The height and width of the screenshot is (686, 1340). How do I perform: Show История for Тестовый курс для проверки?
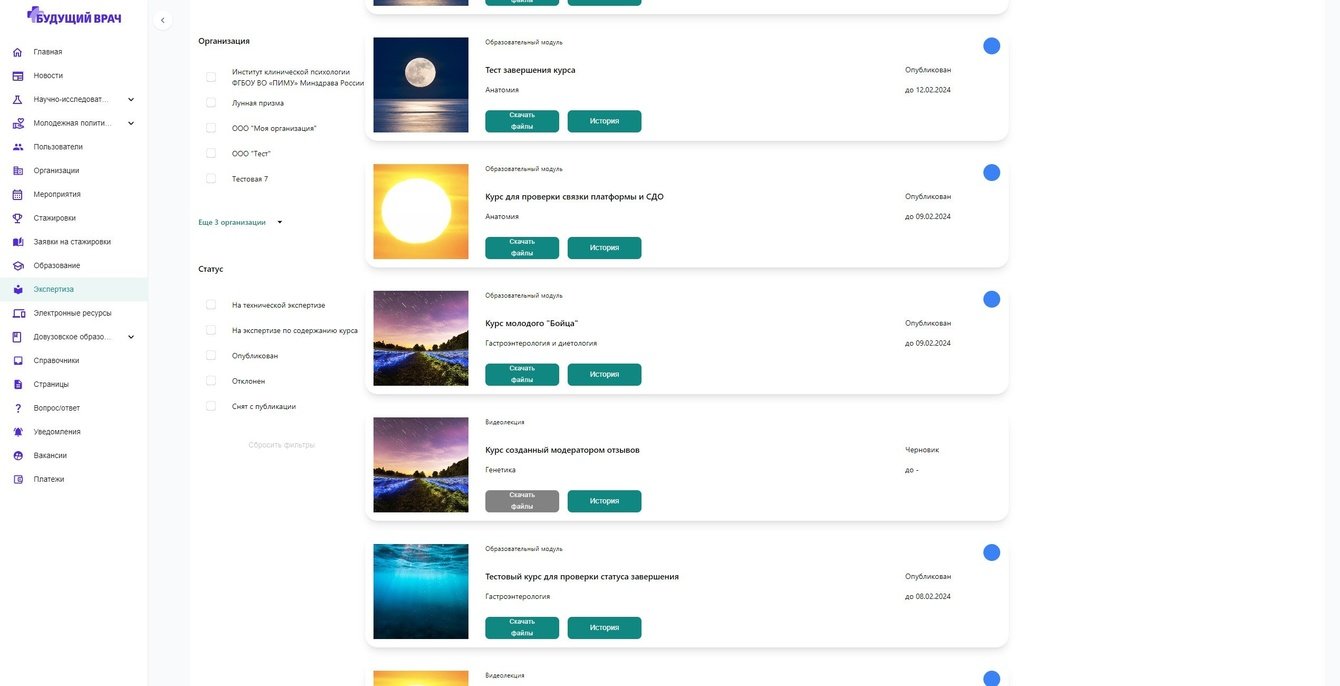click(604, 628)
